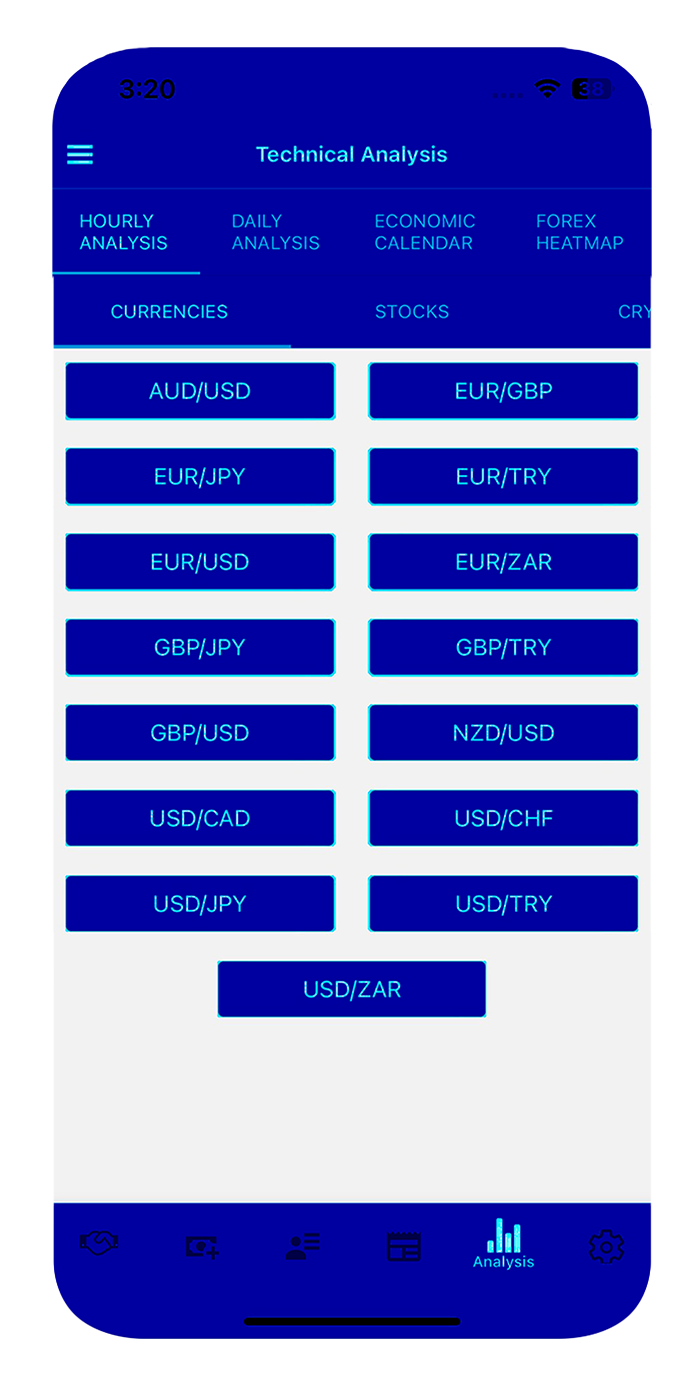Select the USD/ZAR pair
700x1400 pixels.
(x=351, y=990)
